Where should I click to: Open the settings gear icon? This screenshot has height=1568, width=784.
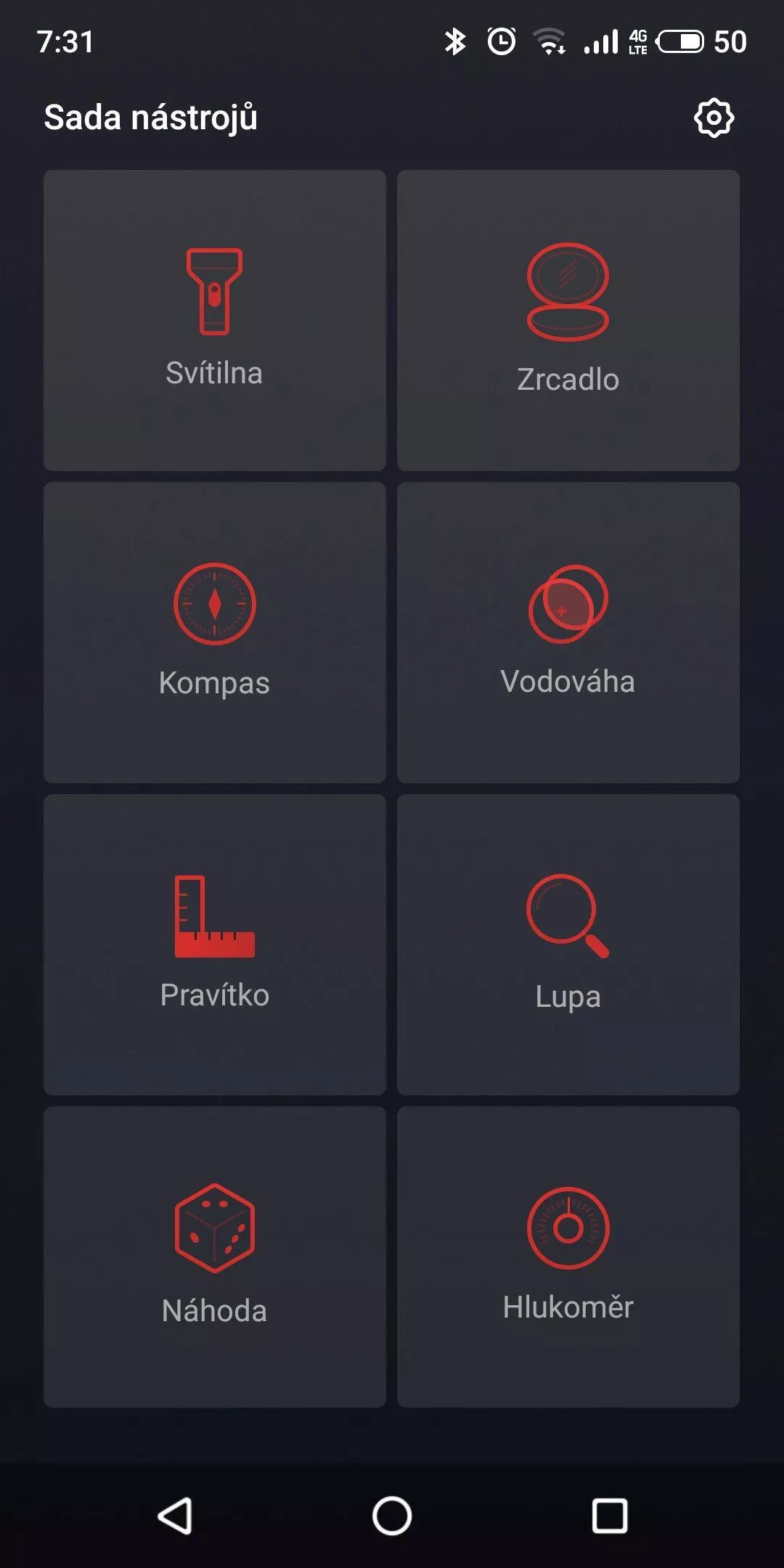[714, 118]
